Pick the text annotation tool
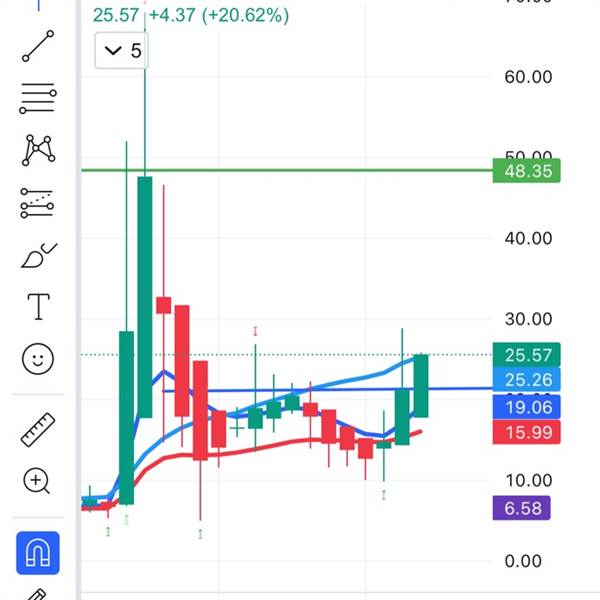600x600 pixels. [x=38, y=306]
